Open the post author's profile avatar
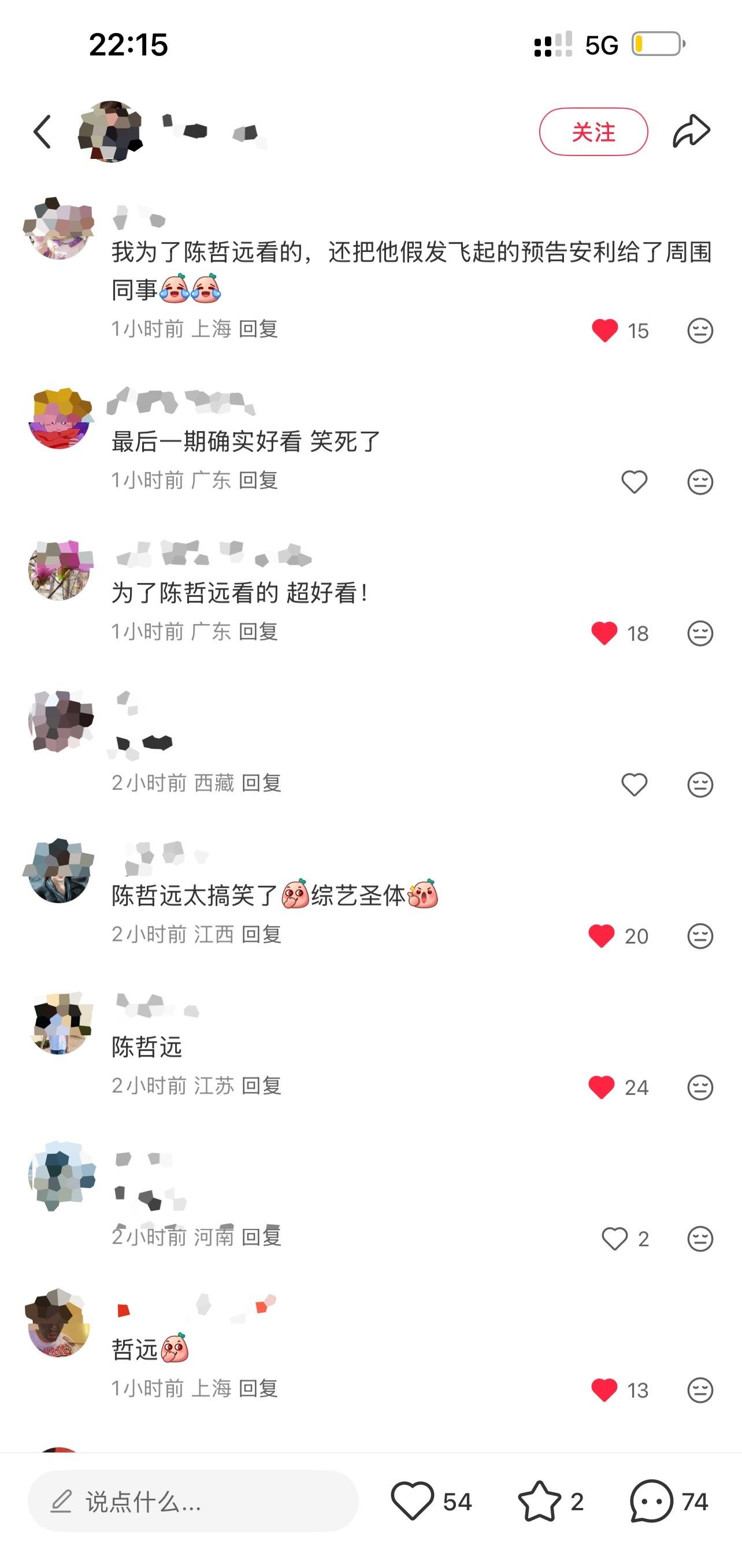Viewport: 742px width, 1568px height. pyautogui.click(x=110, y=132)
